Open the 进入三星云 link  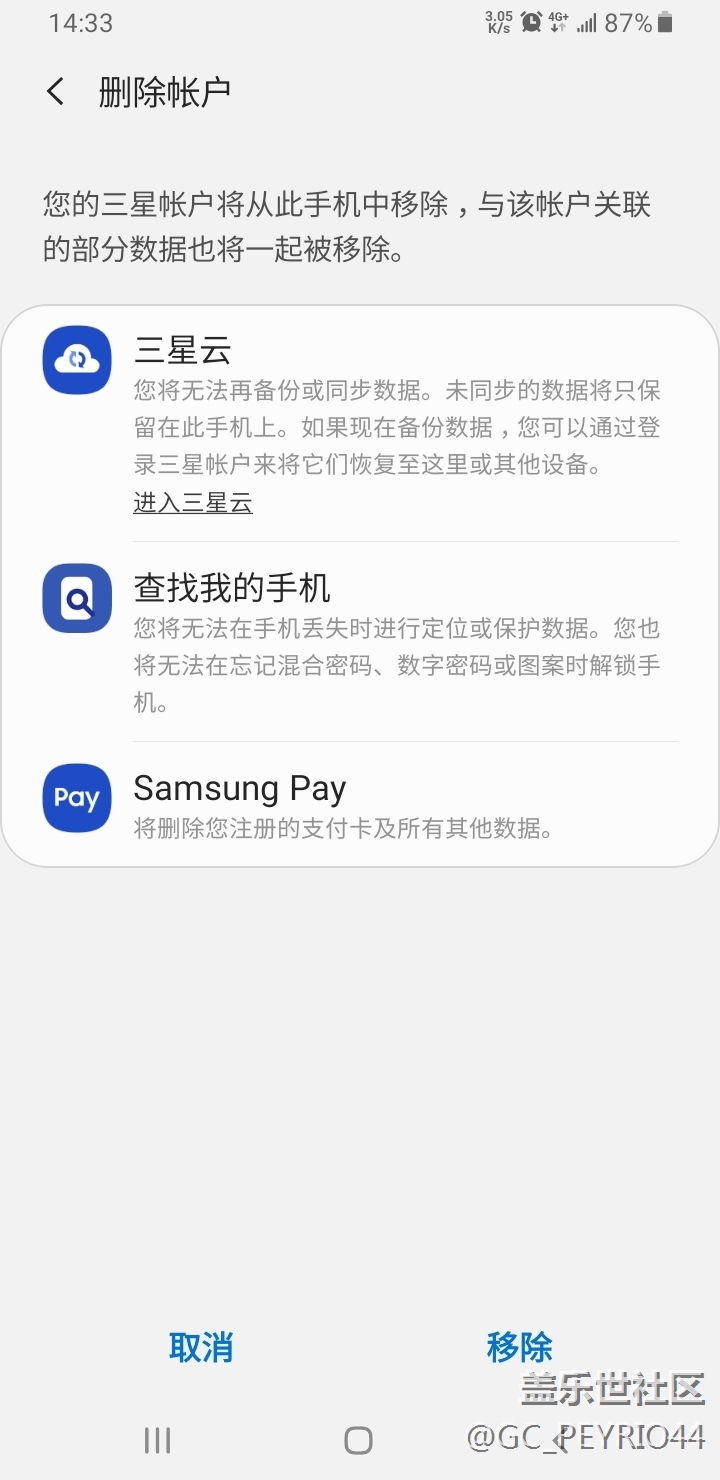pos(193,503)
